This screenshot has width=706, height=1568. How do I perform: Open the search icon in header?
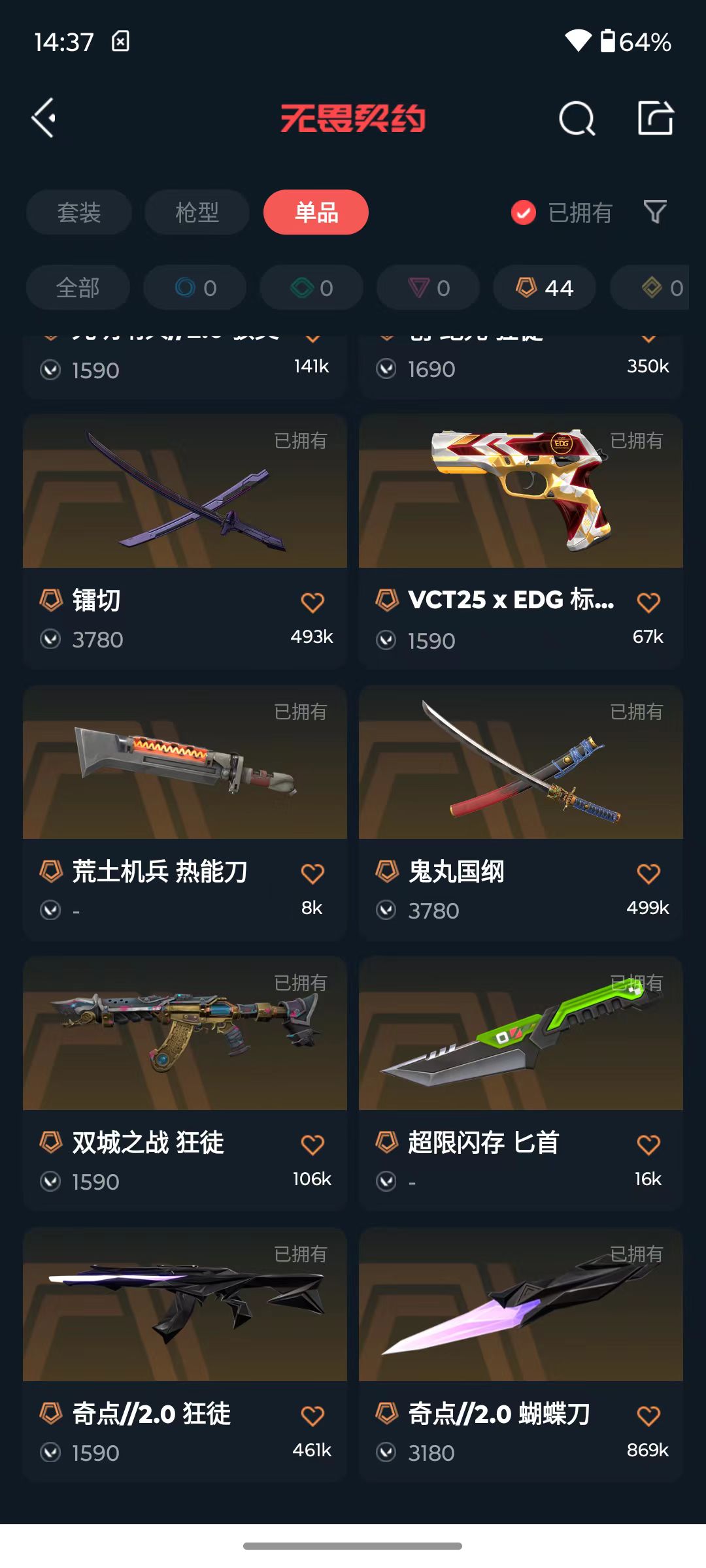point(577,118)
